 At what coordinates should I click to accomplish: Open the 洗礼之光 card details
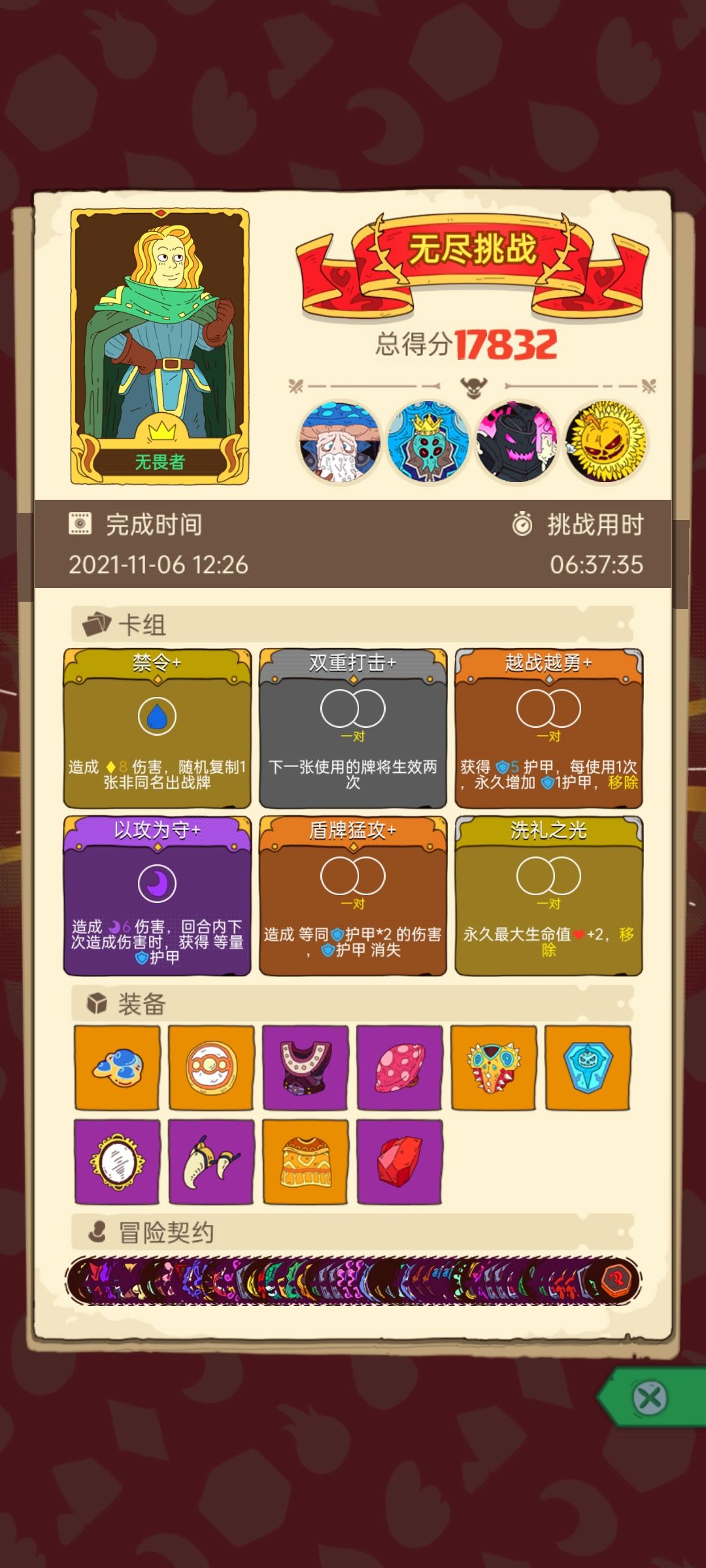point(548,896)
